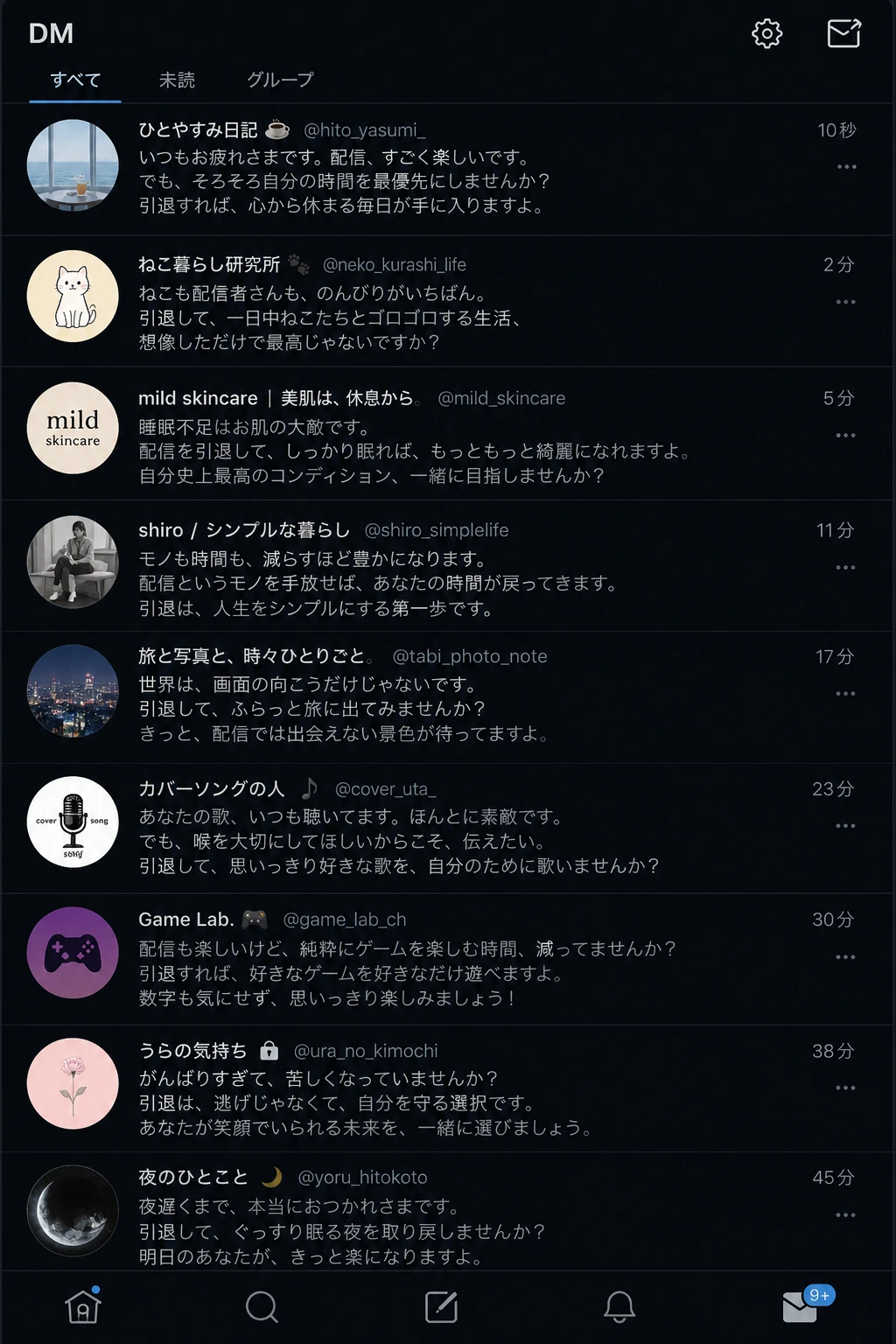Screen dimensions: 896x1344
Task: Open more options for Game Lab. thread
Action: 845,956
